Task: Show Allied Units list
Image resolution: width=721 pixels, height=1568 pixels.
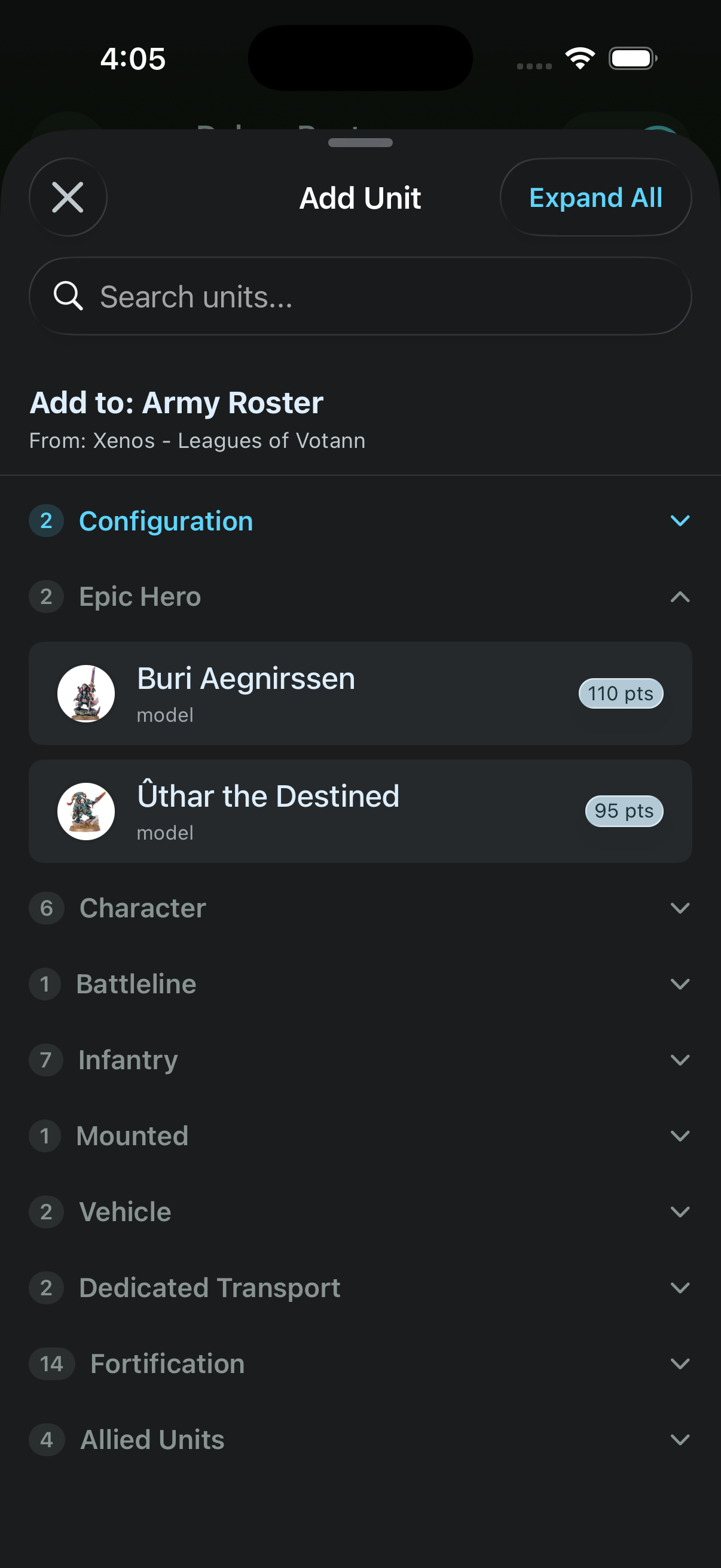Action: coord(360,1439)
